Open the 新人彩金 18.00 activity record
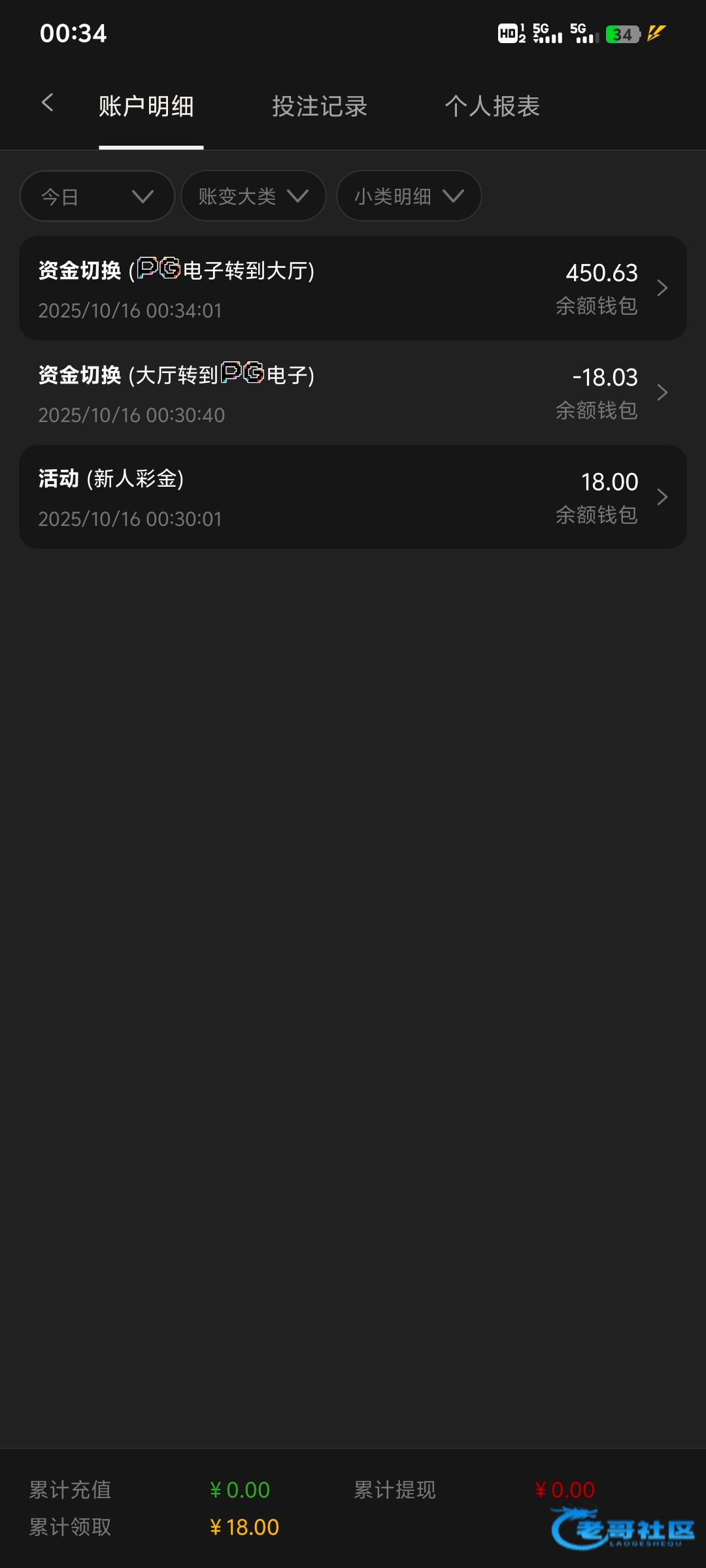The height and width of the screenshot is (1568, 706). tap(353, 497)
